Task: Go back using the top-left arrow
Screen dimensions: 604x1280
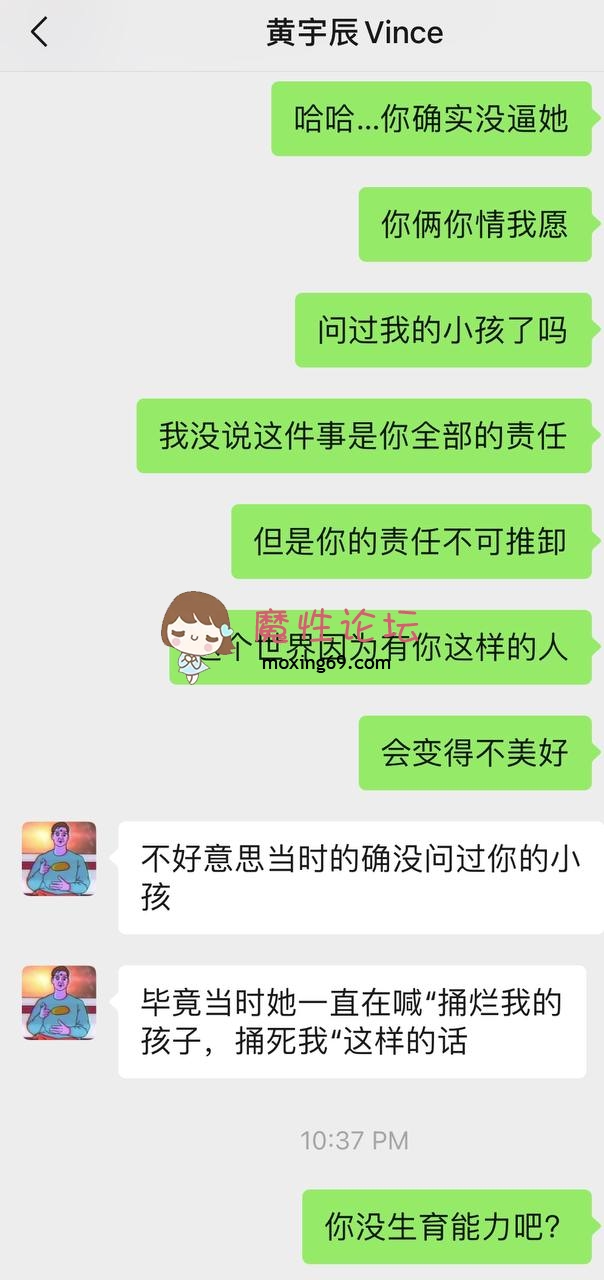Action: 39,32
